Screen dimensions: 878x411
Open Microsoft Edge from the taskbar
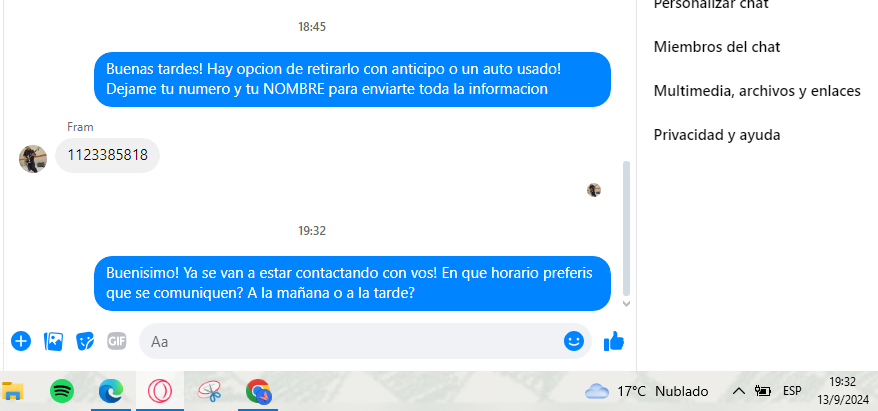point(110,391)
